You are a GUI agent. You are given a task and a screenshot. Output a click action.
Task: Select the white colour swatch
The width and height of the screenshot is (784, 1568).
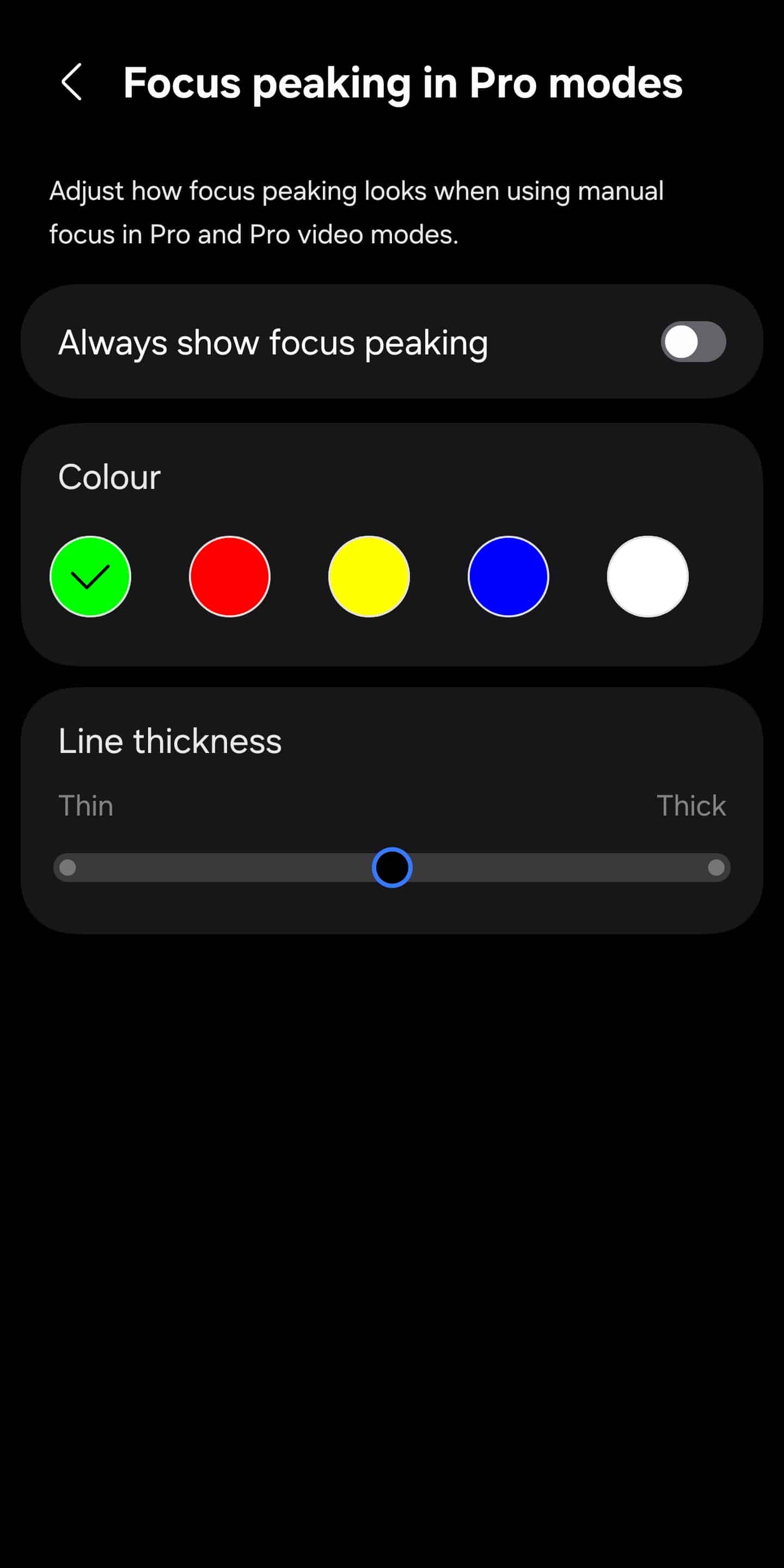[648, 577]
